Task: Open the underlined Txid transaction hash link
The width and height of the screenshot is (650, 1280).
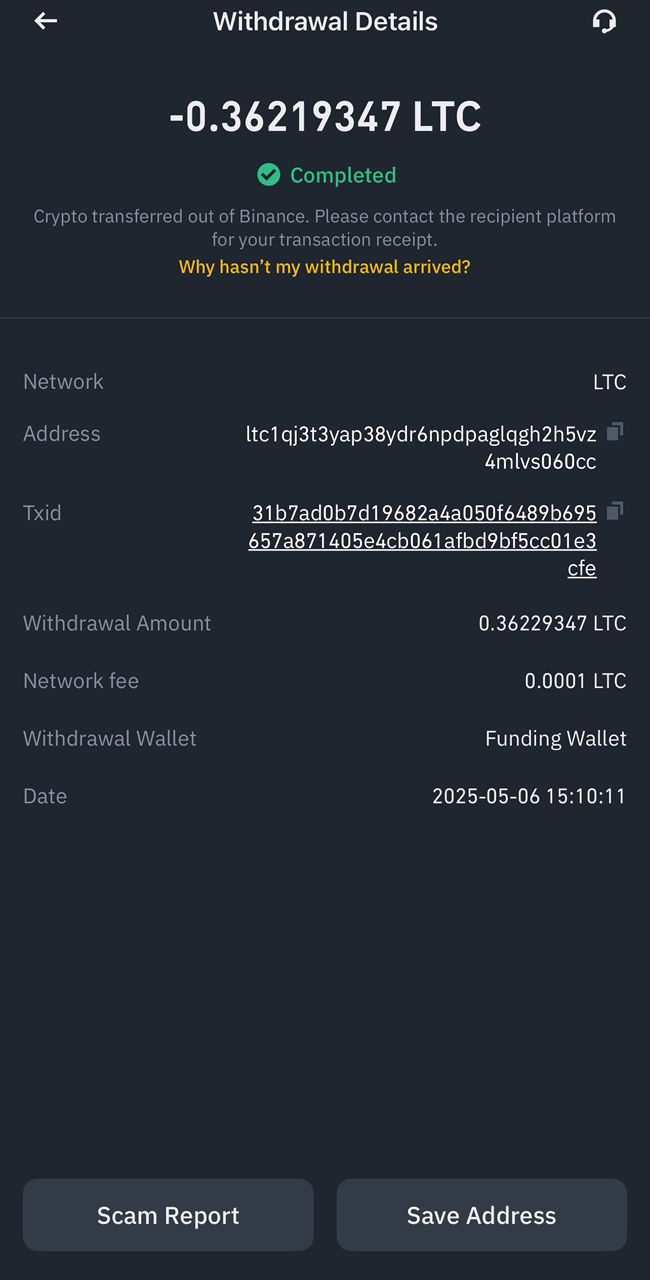Action: coord(423,541)
